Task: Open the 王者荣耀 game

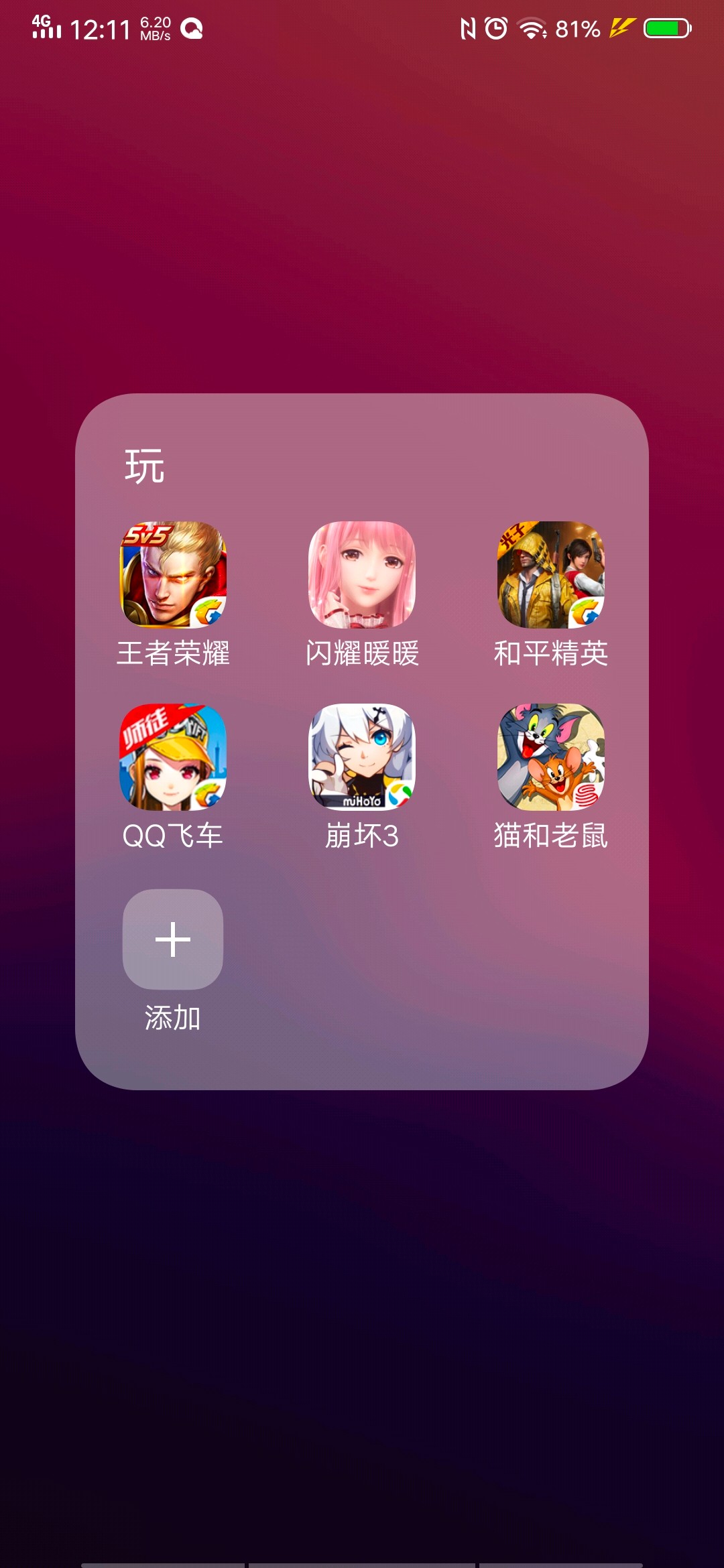Action: click(x=173, y=575)
